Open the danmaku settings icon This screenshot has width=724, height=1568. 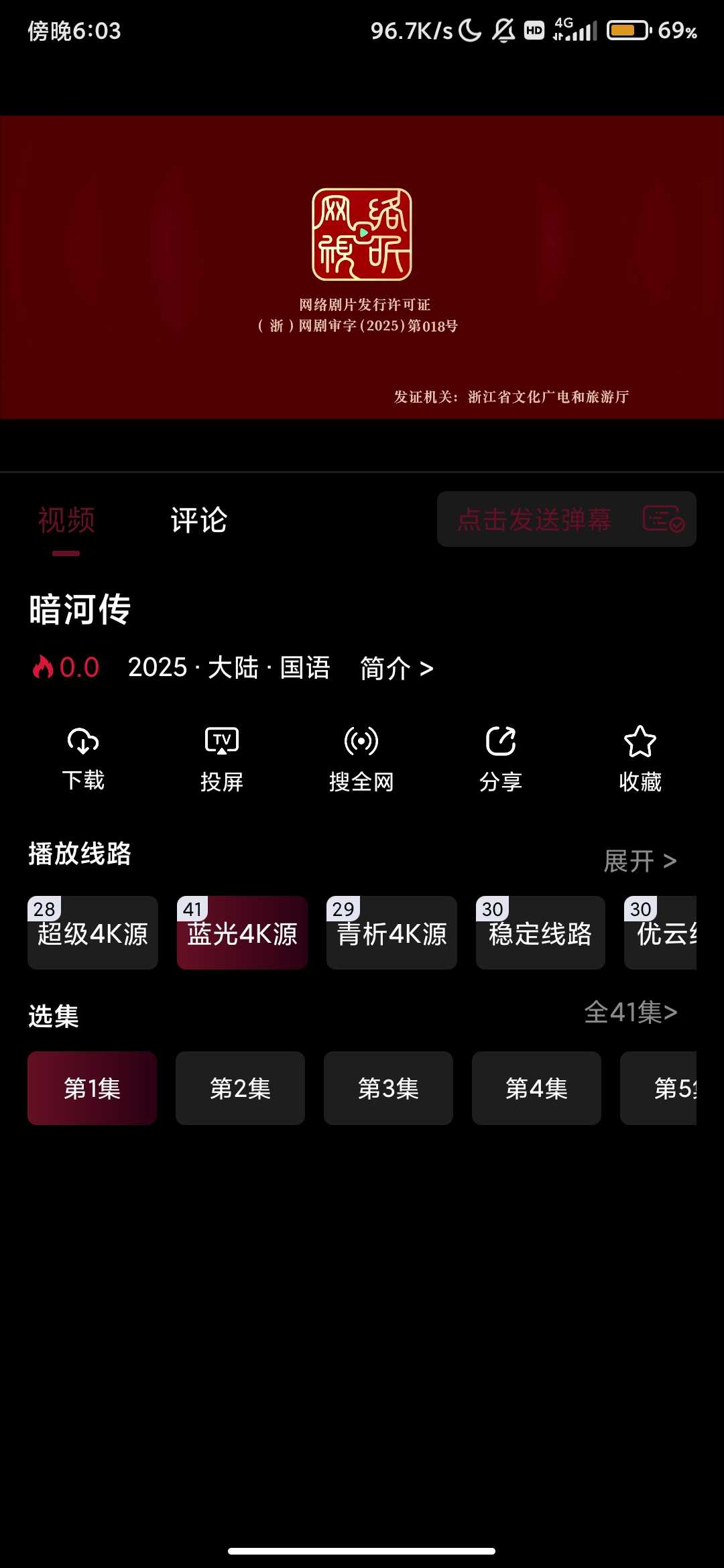pyautogui.click(x=663, y=519)
